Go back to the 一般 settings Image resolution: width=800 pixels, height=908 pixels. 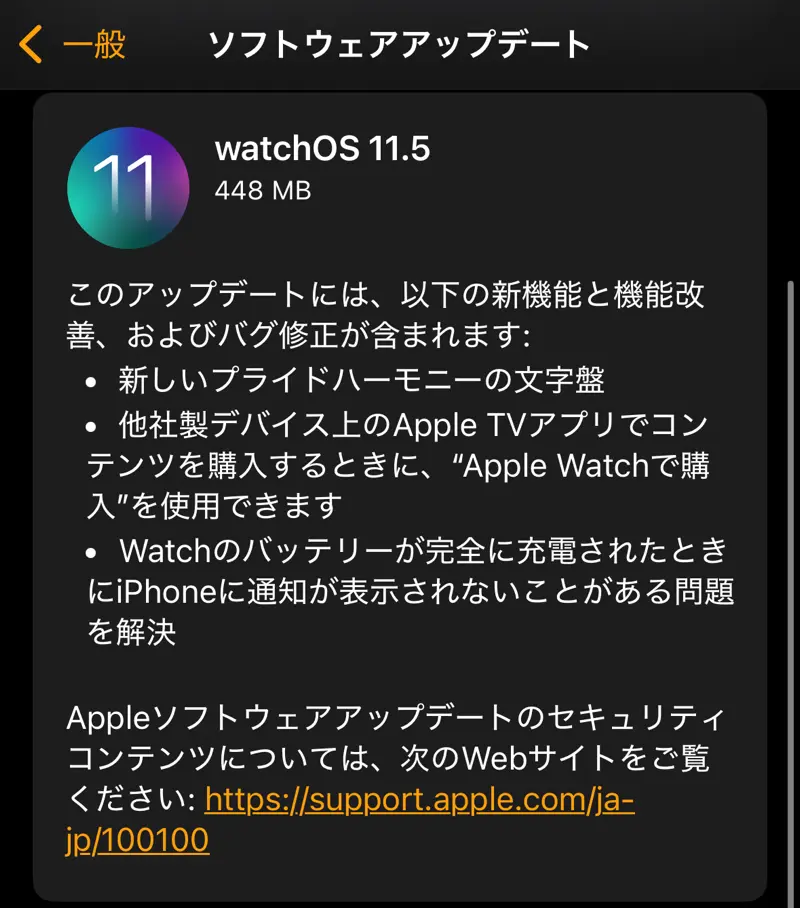[x=72, y=45]
